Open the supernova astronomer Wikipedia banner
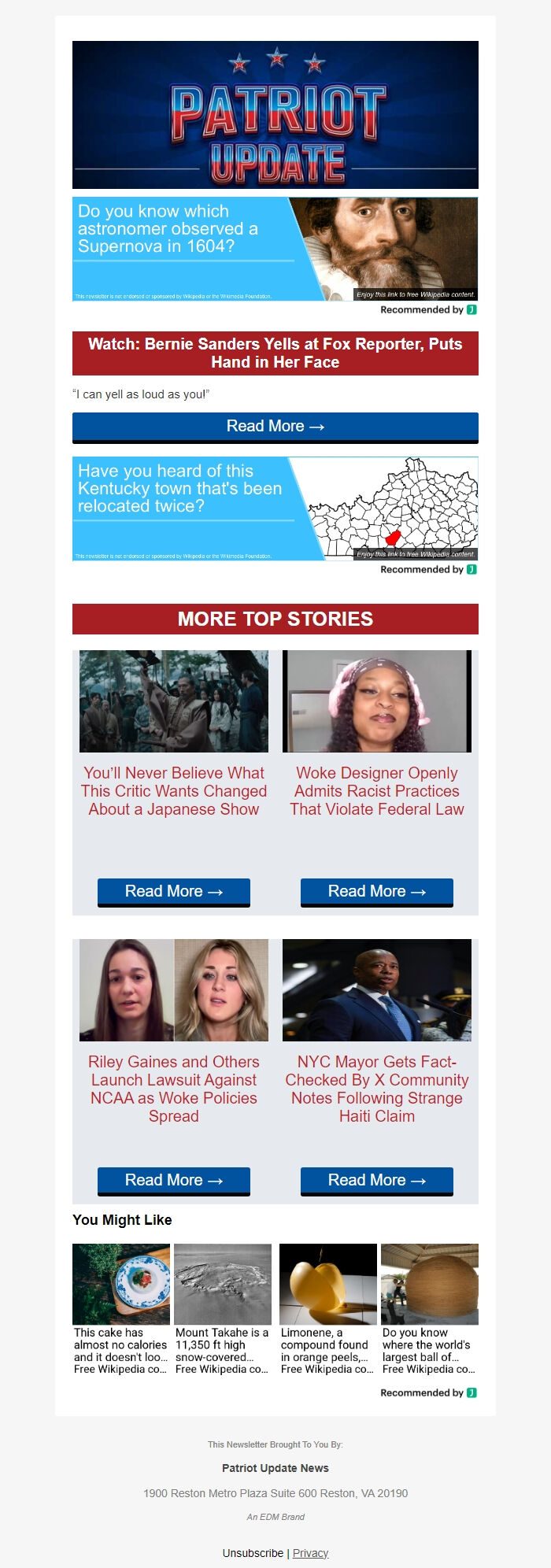 click(x=275, y=249)
